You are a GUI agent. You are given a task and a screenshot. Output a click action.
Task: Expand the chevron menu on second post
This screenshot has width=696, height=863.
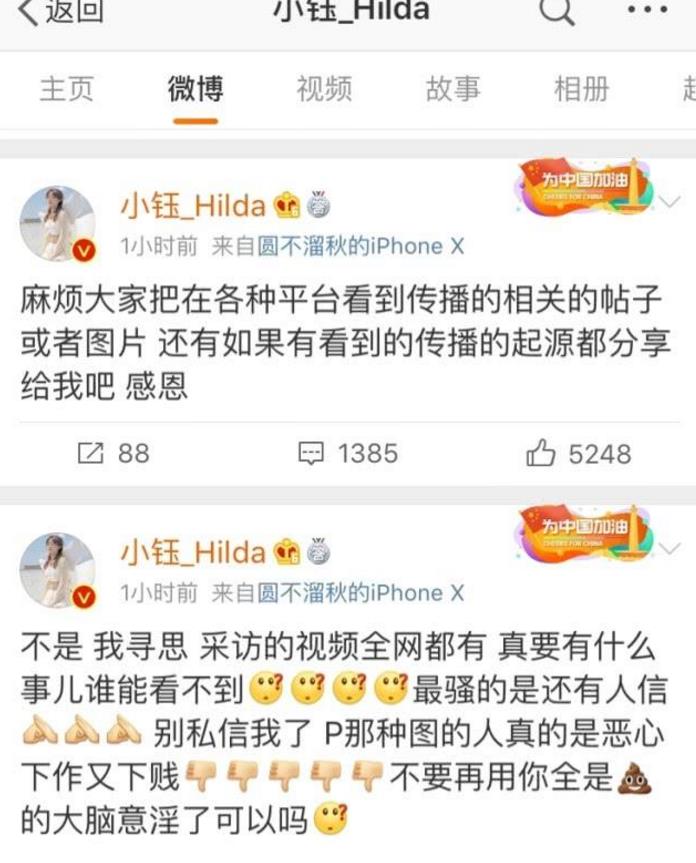tap(670, 549)
